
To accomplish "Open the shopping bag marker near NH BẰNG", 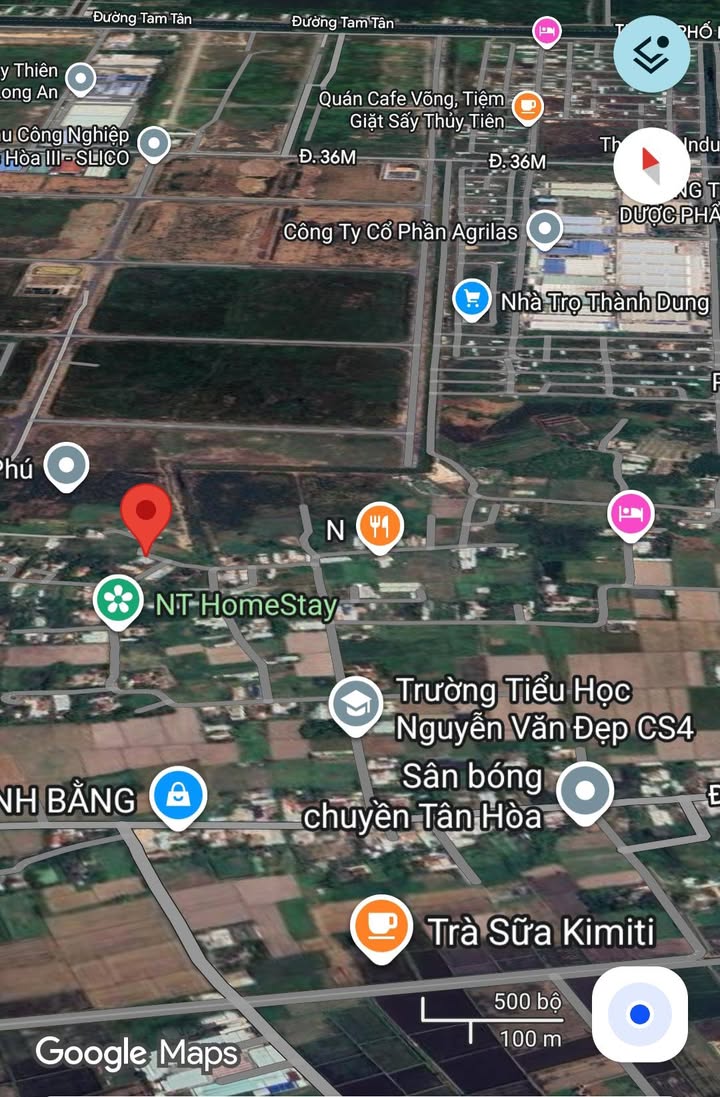I will pyautogui.click(x=179, y=798).
